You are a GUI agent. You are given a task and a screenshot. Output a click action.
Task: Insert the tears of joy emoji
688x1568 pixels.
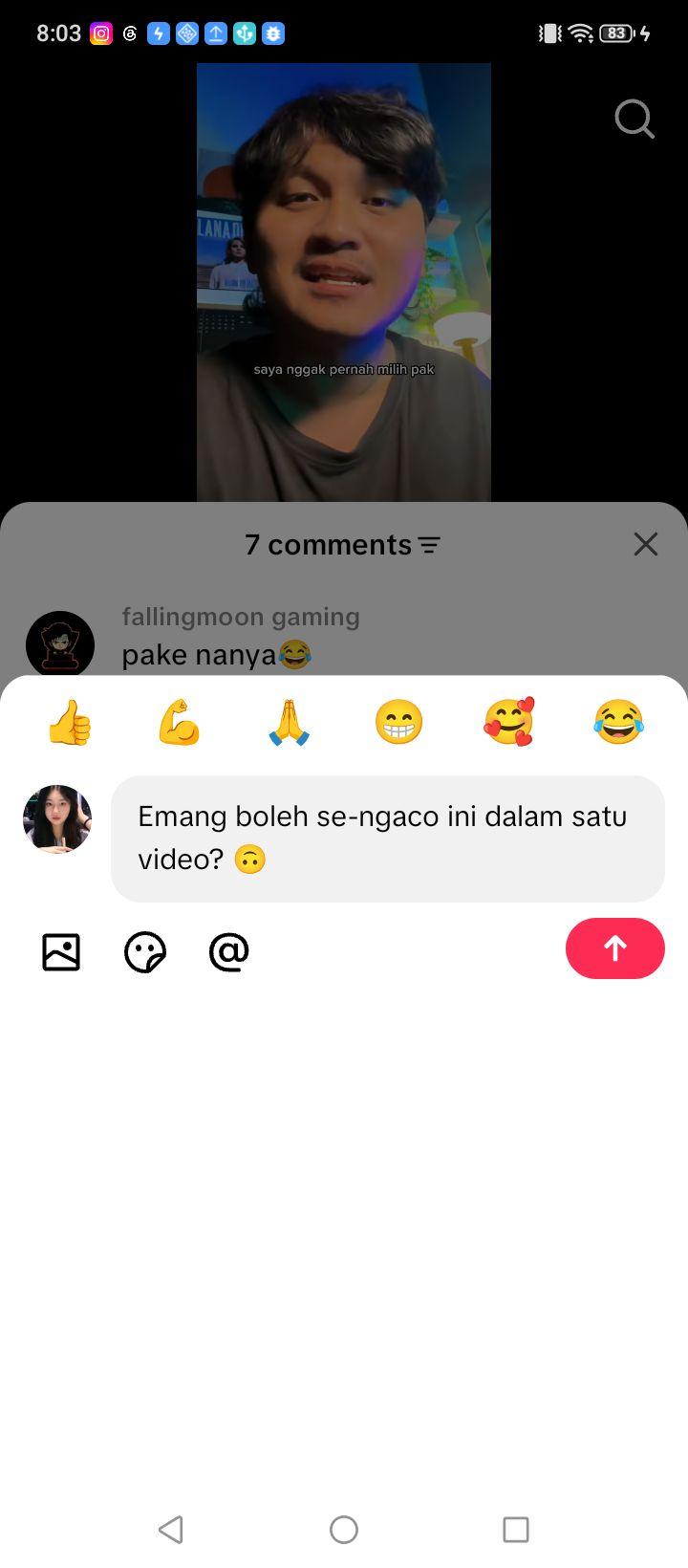[x=618, y=722]
